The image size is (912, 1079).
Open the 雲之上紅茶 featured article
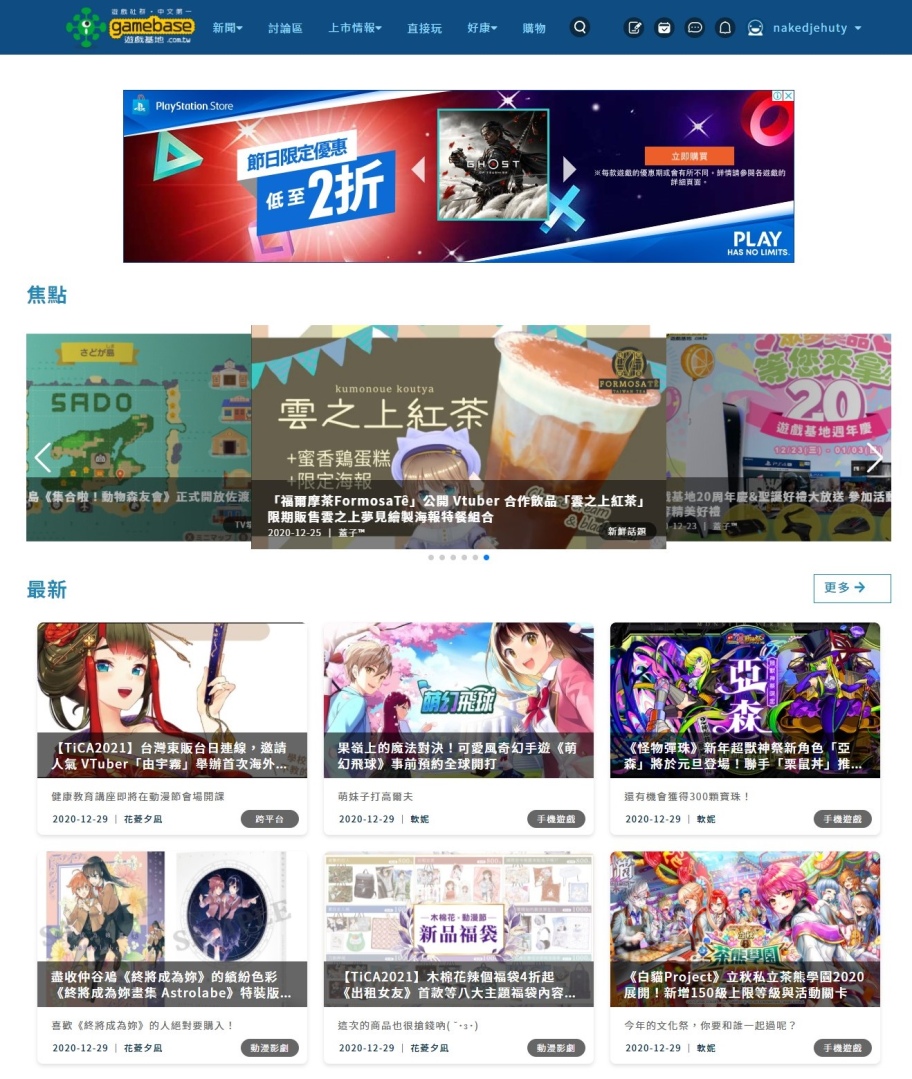[x=458, y=509]
